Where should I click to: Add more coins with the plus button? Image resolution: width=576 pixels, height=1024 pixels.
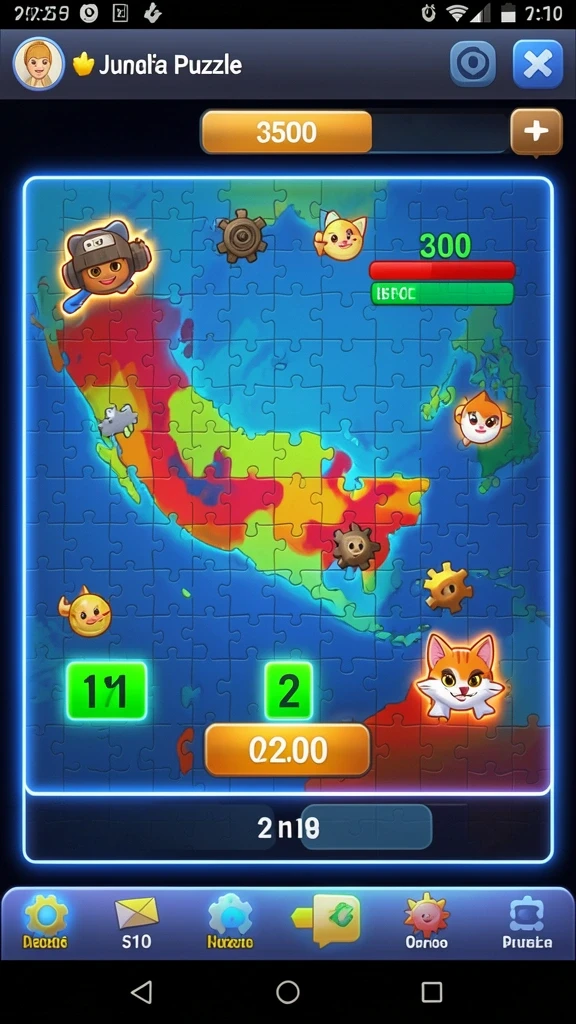tap(536, 132)
